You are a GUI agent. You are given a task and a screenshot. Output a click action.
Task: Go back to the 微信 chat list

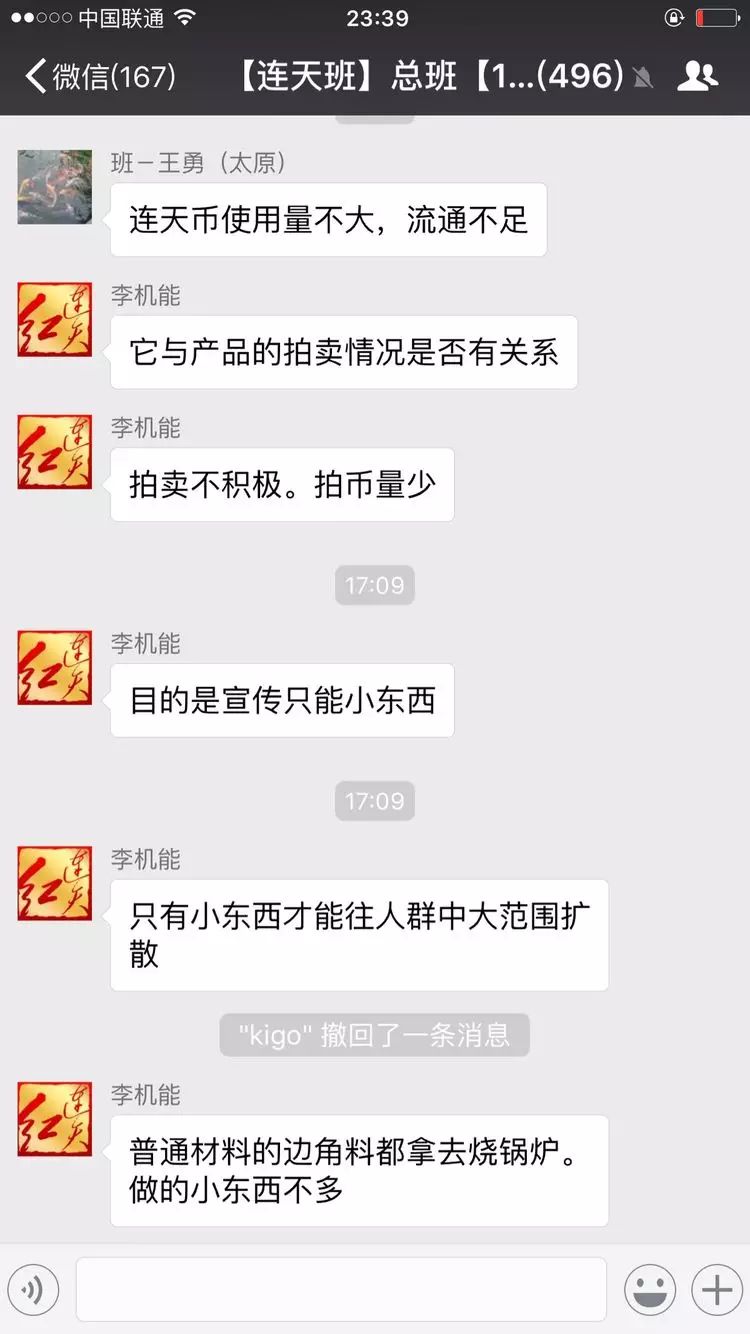pos(98,77)
